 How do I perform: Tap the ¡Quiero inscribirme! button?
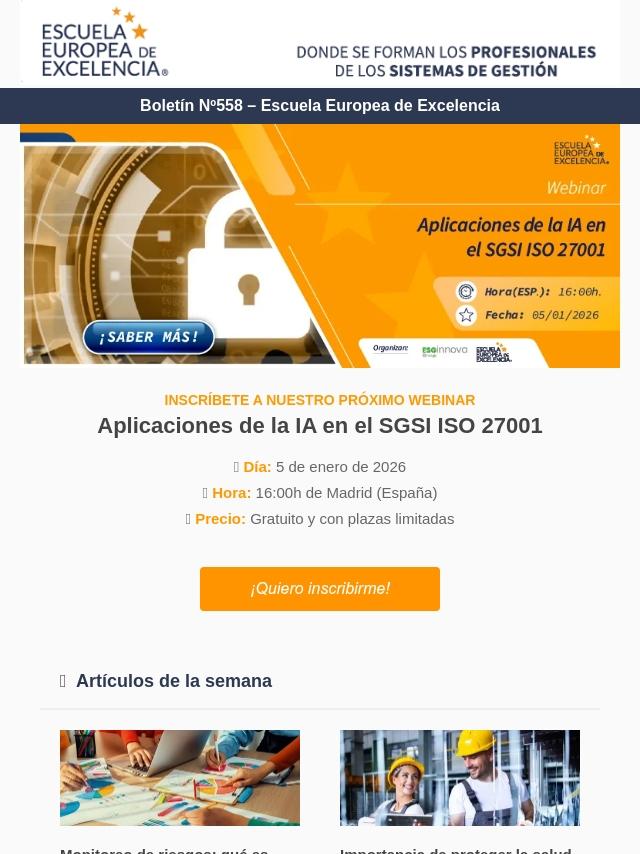pyautogui.click(x=320, y=589)
